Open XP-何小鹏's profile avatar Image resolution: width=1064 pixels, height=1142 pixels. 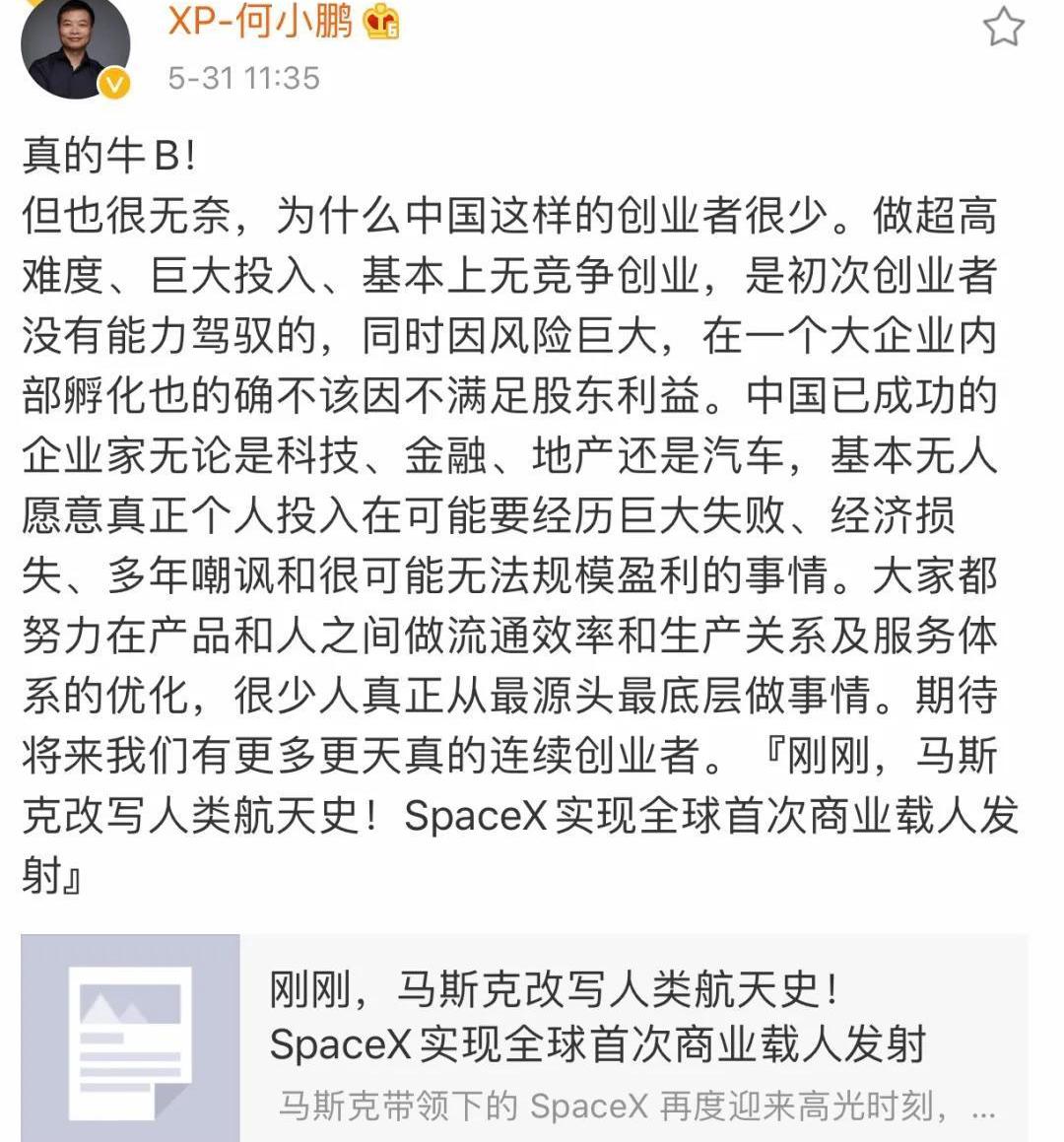click(x=76, y=46)
